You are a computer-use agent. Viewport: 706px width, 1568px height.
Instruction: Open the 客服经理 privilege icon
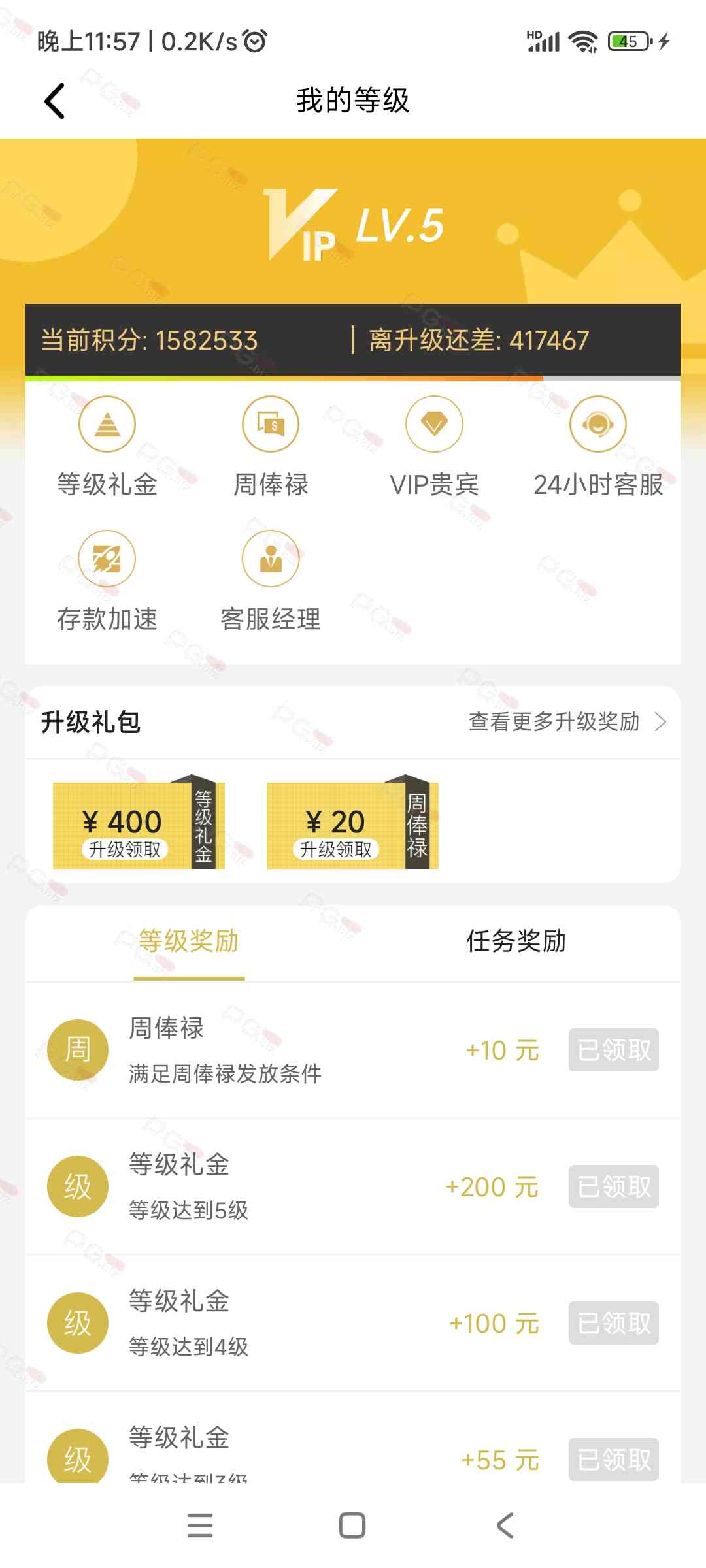(x=271, y=559)
